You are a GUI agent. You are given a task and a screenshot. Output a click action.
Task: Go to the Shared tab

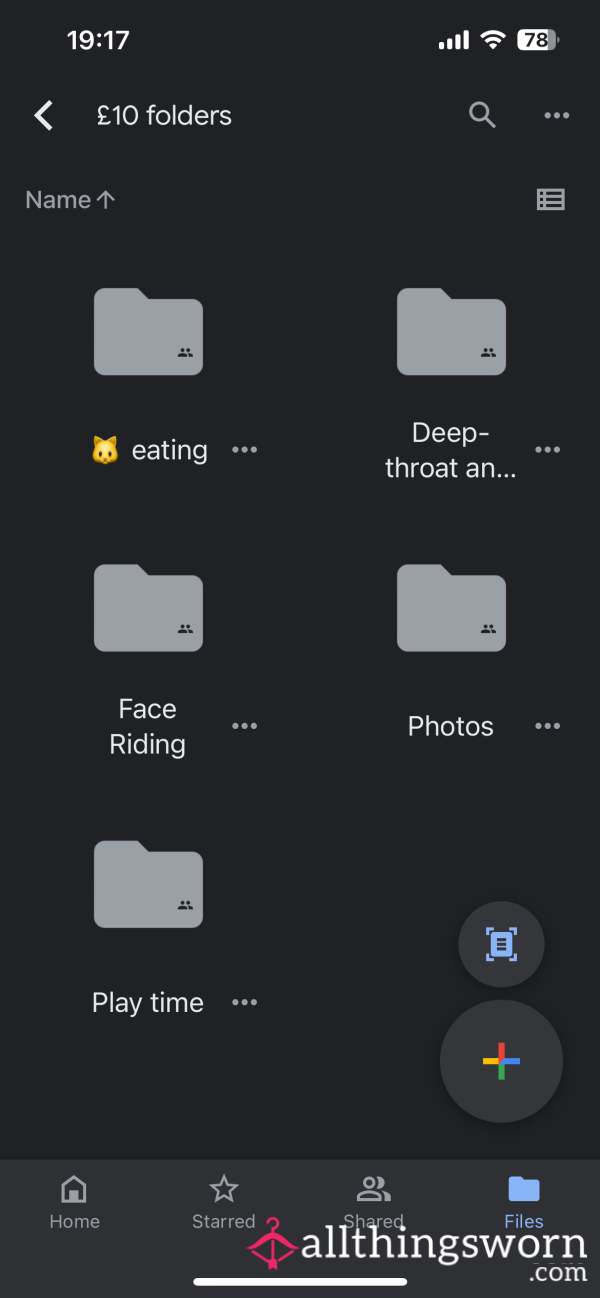[373, 1203]
